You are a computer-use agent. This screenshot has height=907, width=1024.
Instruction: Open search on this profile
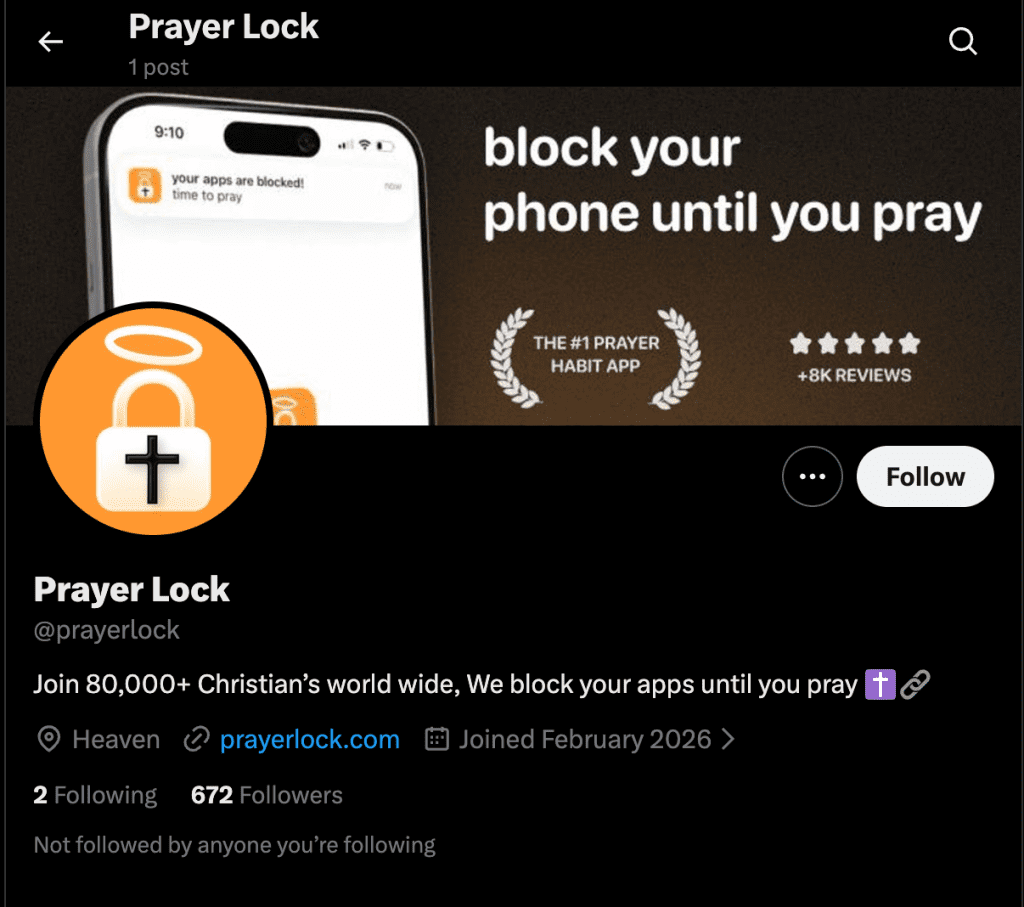pos(962,41)
